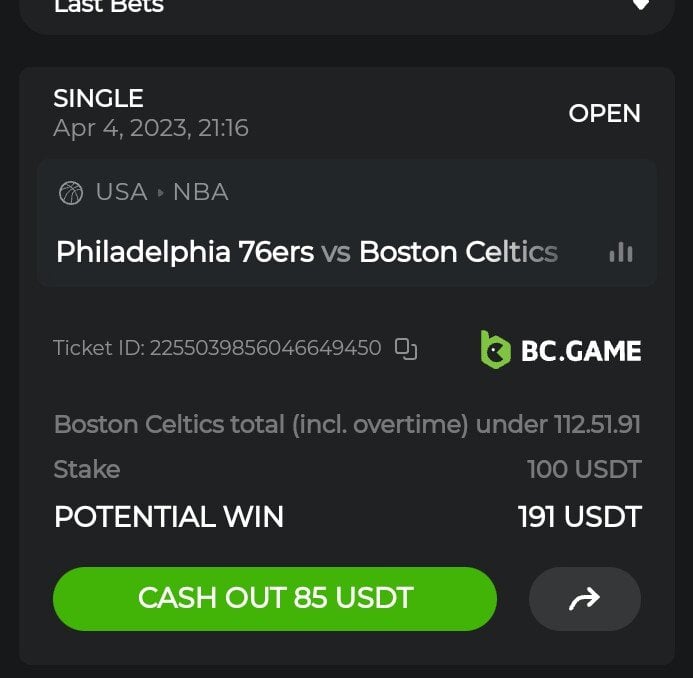Cash out 85 USDT

[x=275, y=598]
